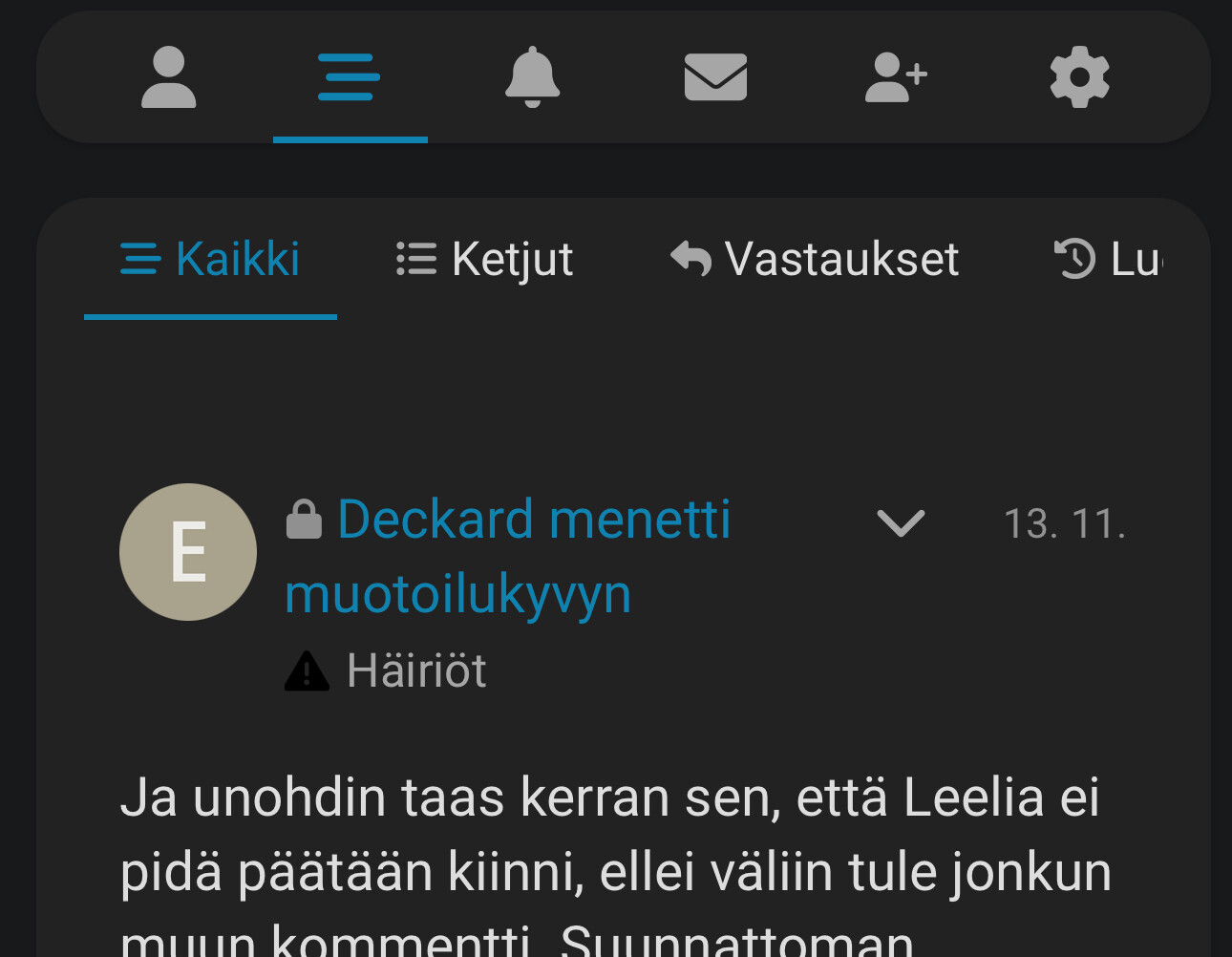Open the settings gear

(1079, 77)
